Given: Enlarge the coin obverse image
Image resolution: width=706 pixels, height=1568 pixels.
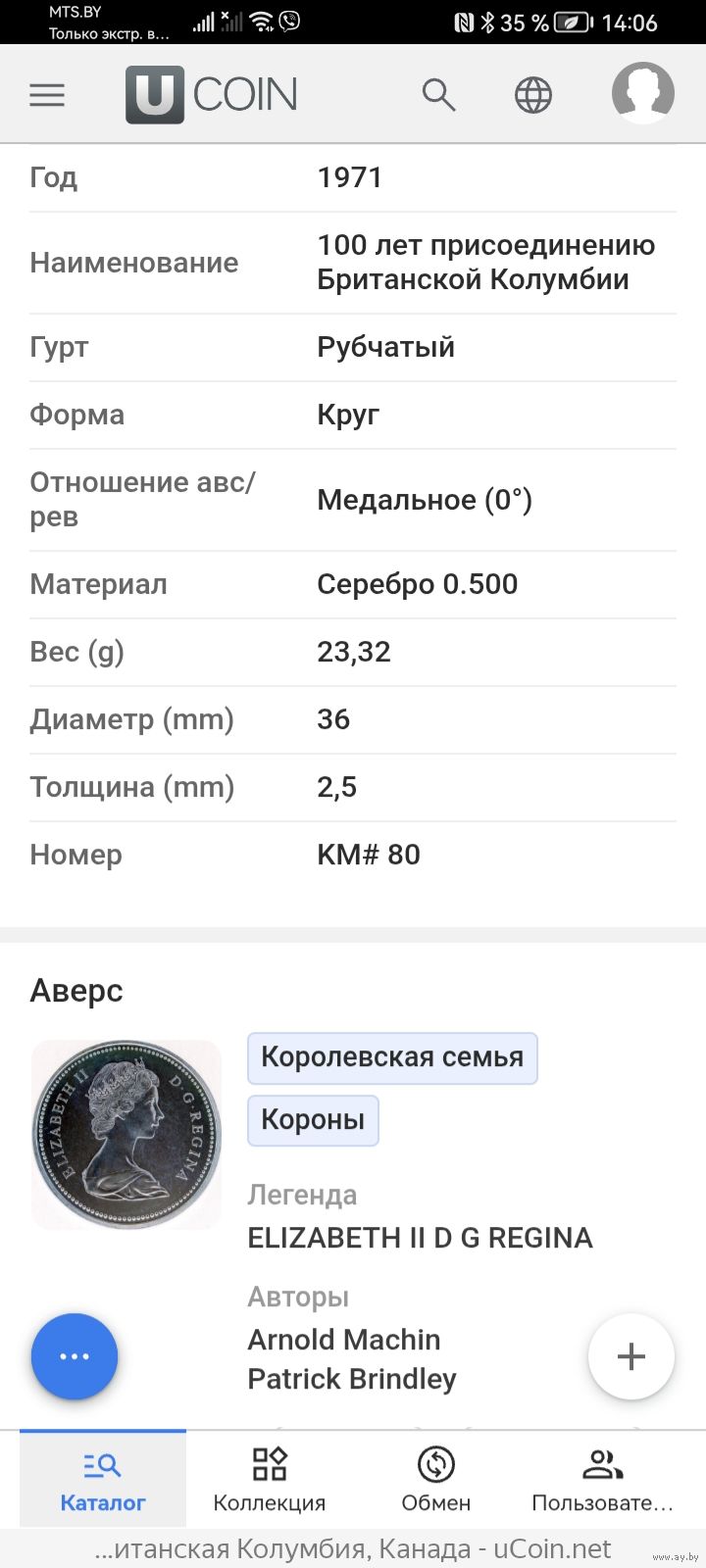Looking at the screenshot, I should pos(126,1135).
